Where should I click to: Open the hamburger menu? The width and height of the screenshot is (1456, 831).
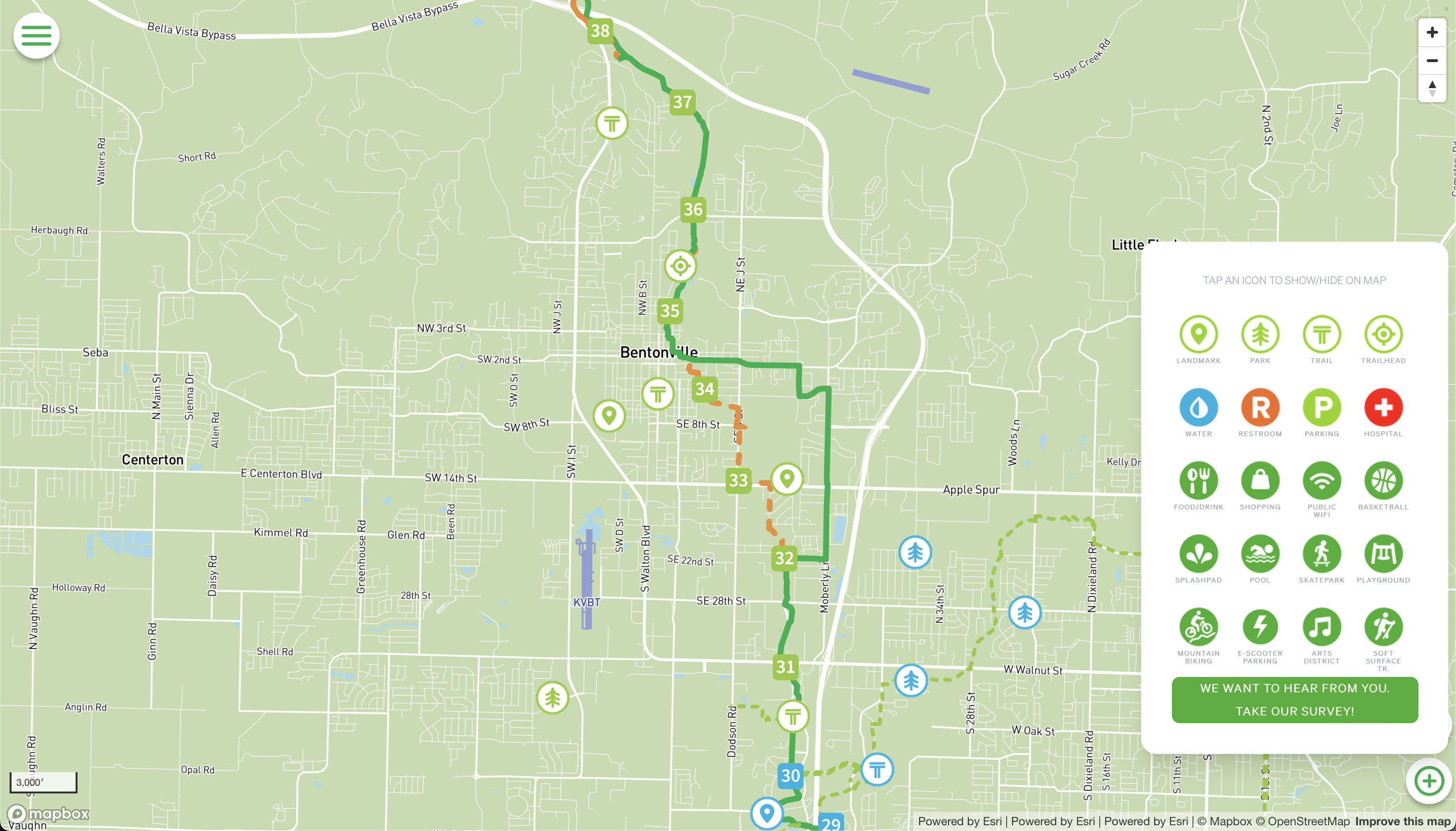(x=37, y=36)
